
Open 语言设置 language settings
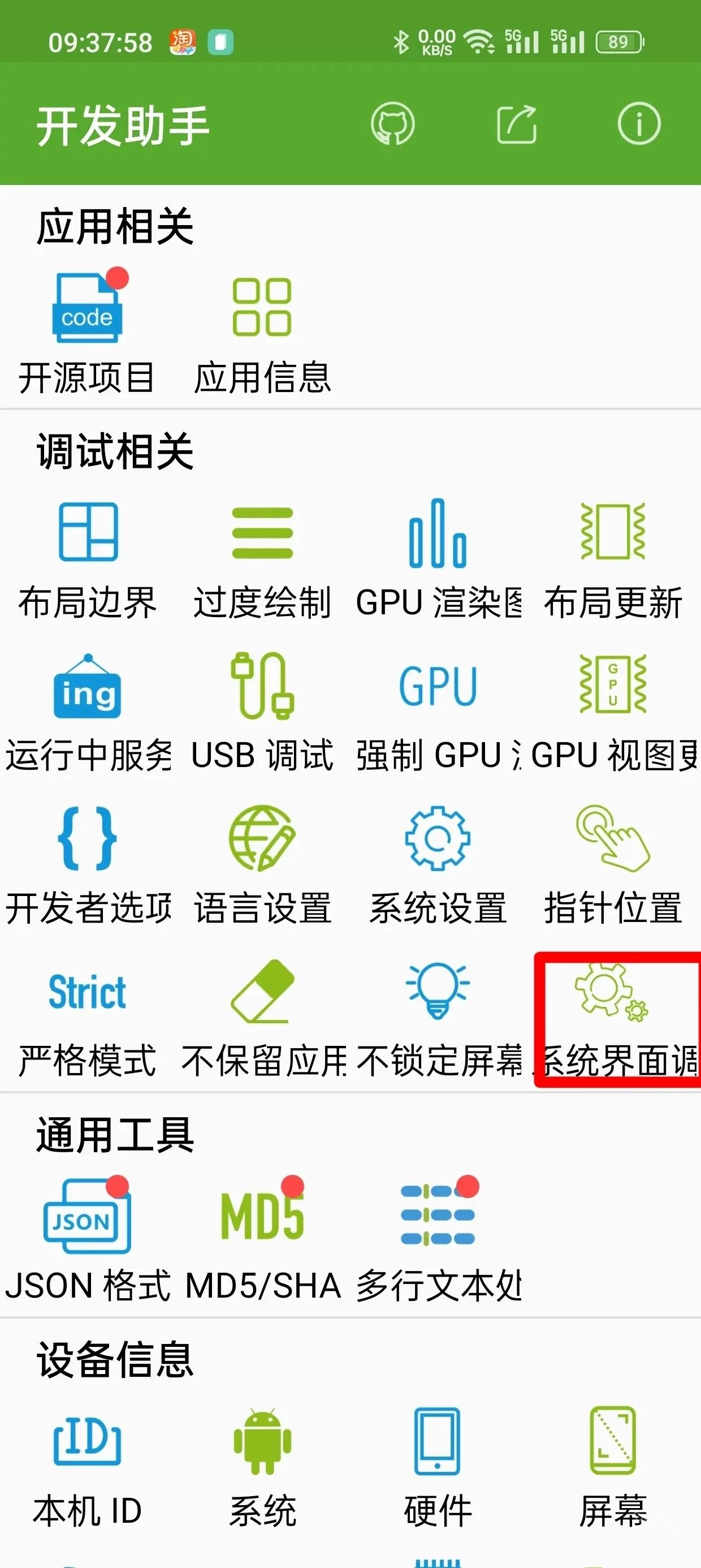(262, 863)
